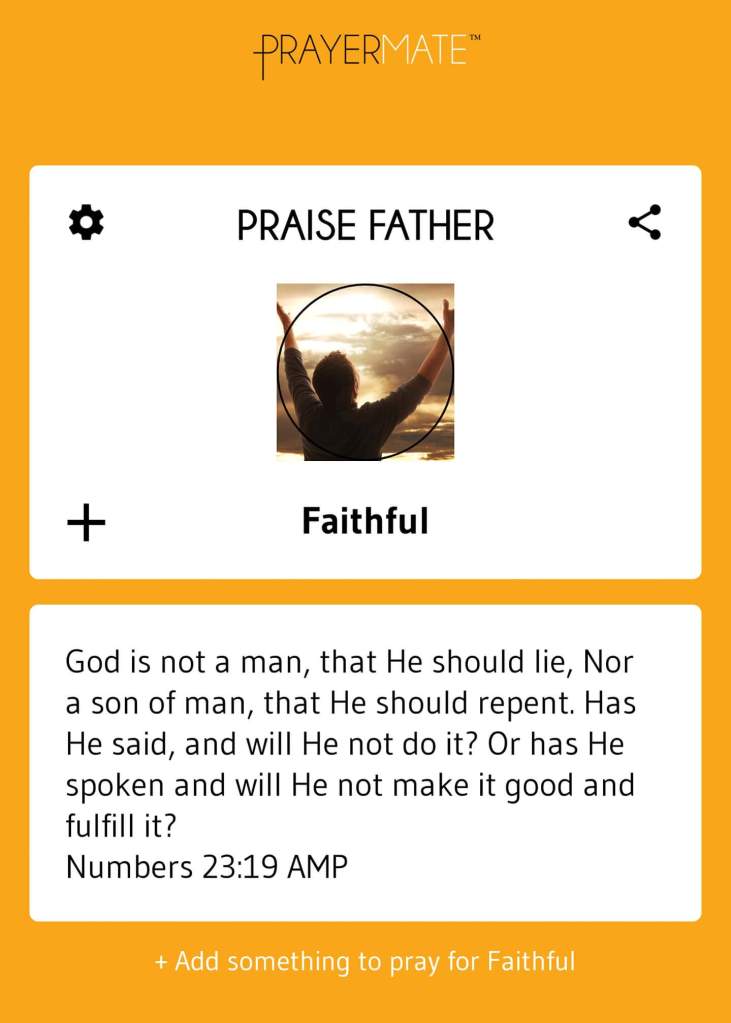Tap the plus icon beside Faithful
Image resolution: width=731 pixels, height=1023 pixels.
point(86,522)
